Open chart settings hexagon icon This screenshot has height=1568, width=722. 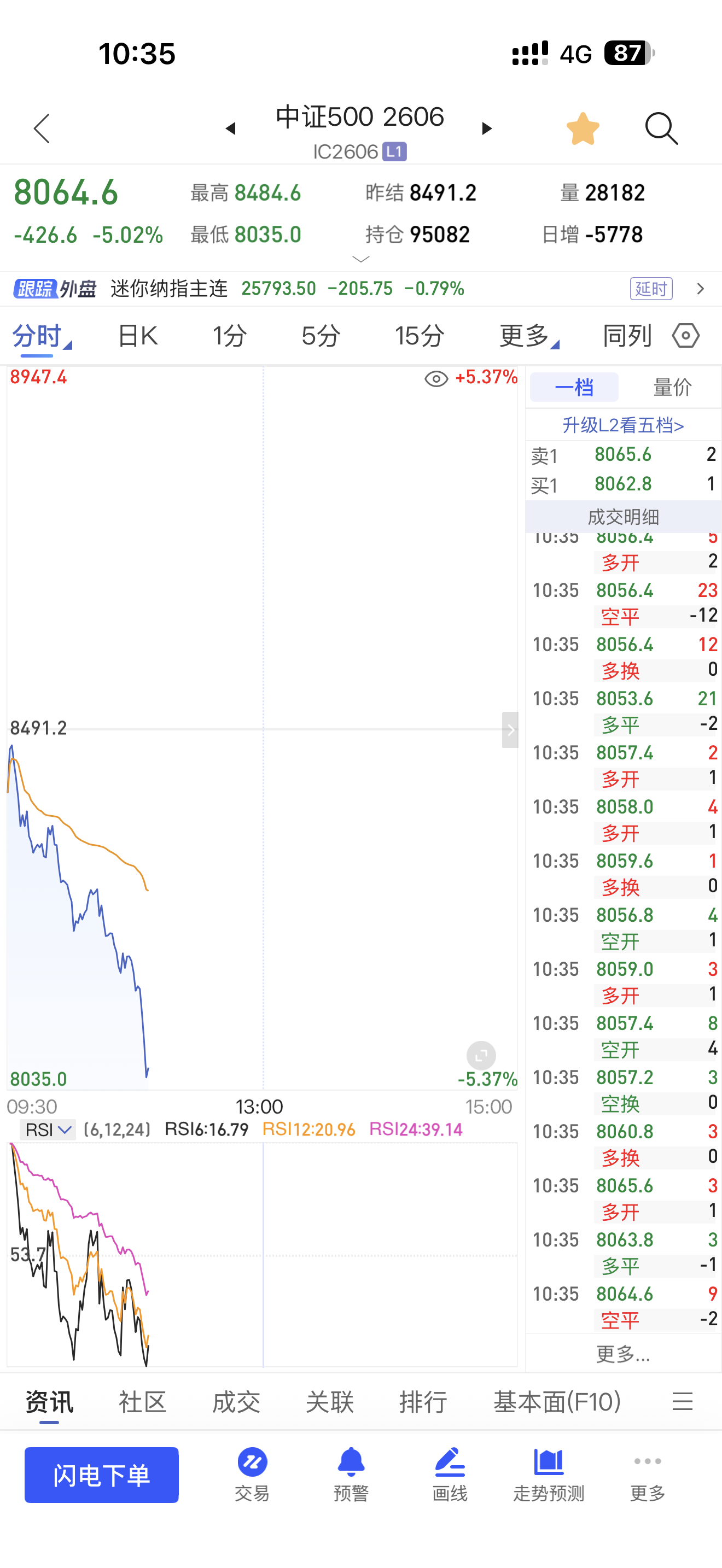(686, 336)
